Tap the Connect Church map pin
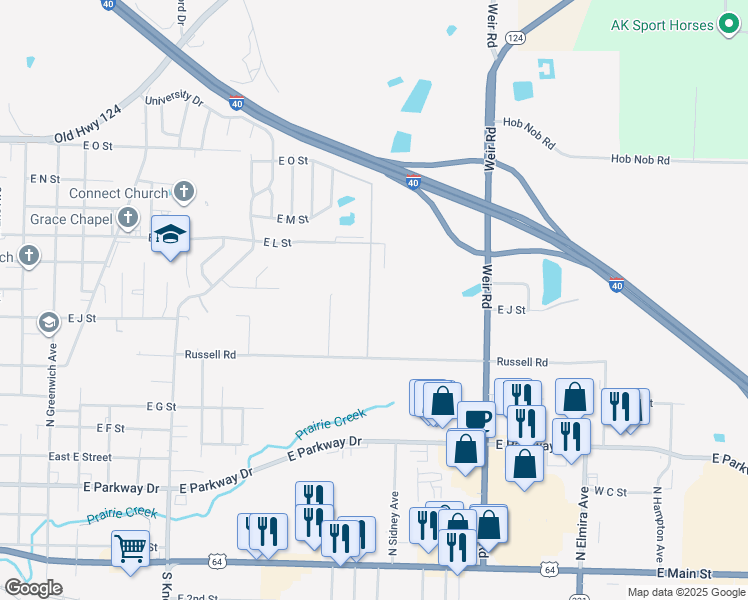Screen dimensions: 748x600 pos(183,191)
